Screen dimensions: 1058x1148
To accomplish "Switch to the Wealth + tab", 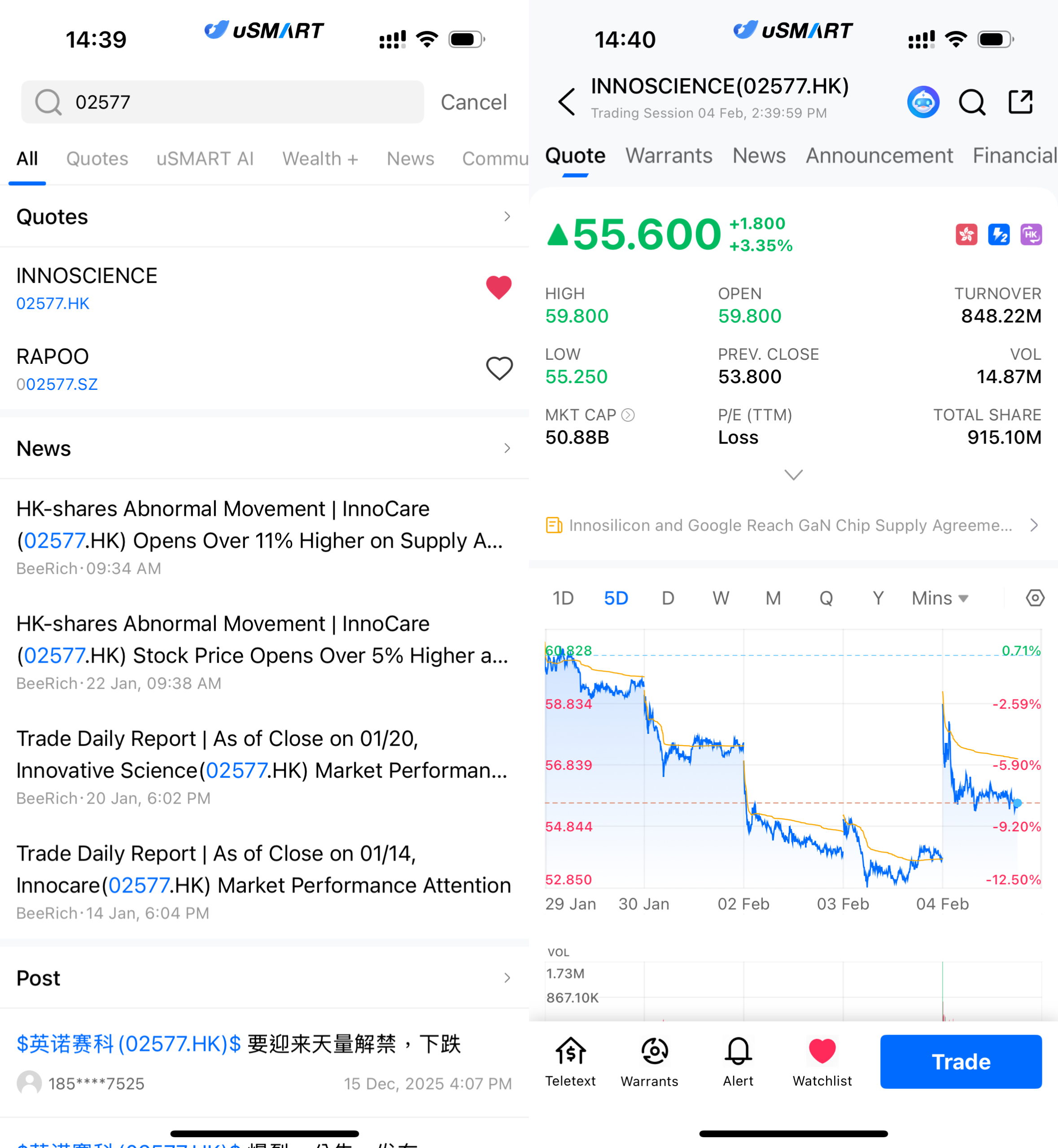I will point(320,158).
